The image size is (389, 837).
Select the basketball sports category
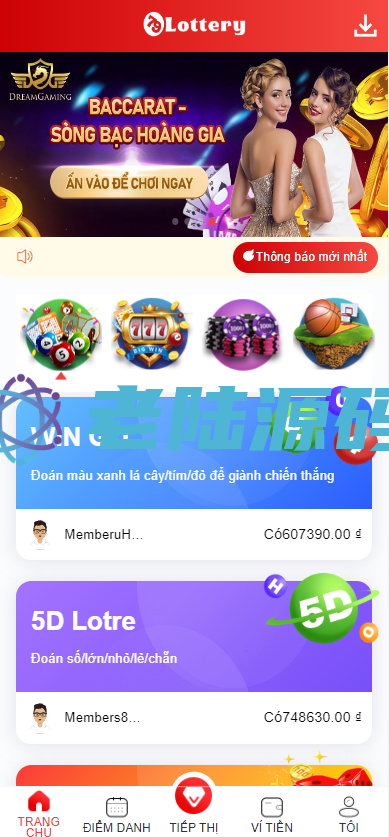pos(334,334)
